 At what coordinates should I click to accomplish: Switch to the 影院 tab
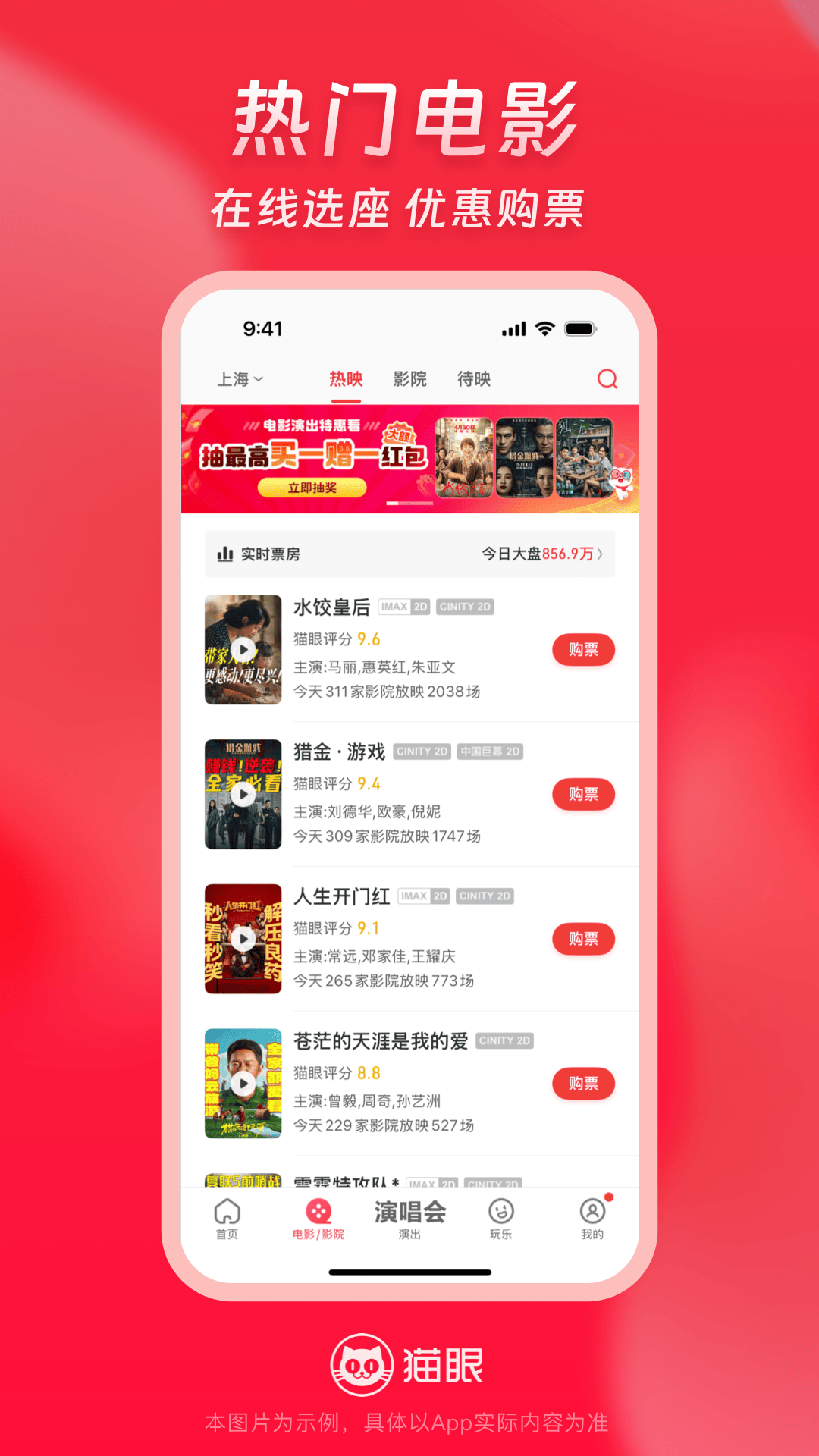pyautogui.click(x=411, y=379)
